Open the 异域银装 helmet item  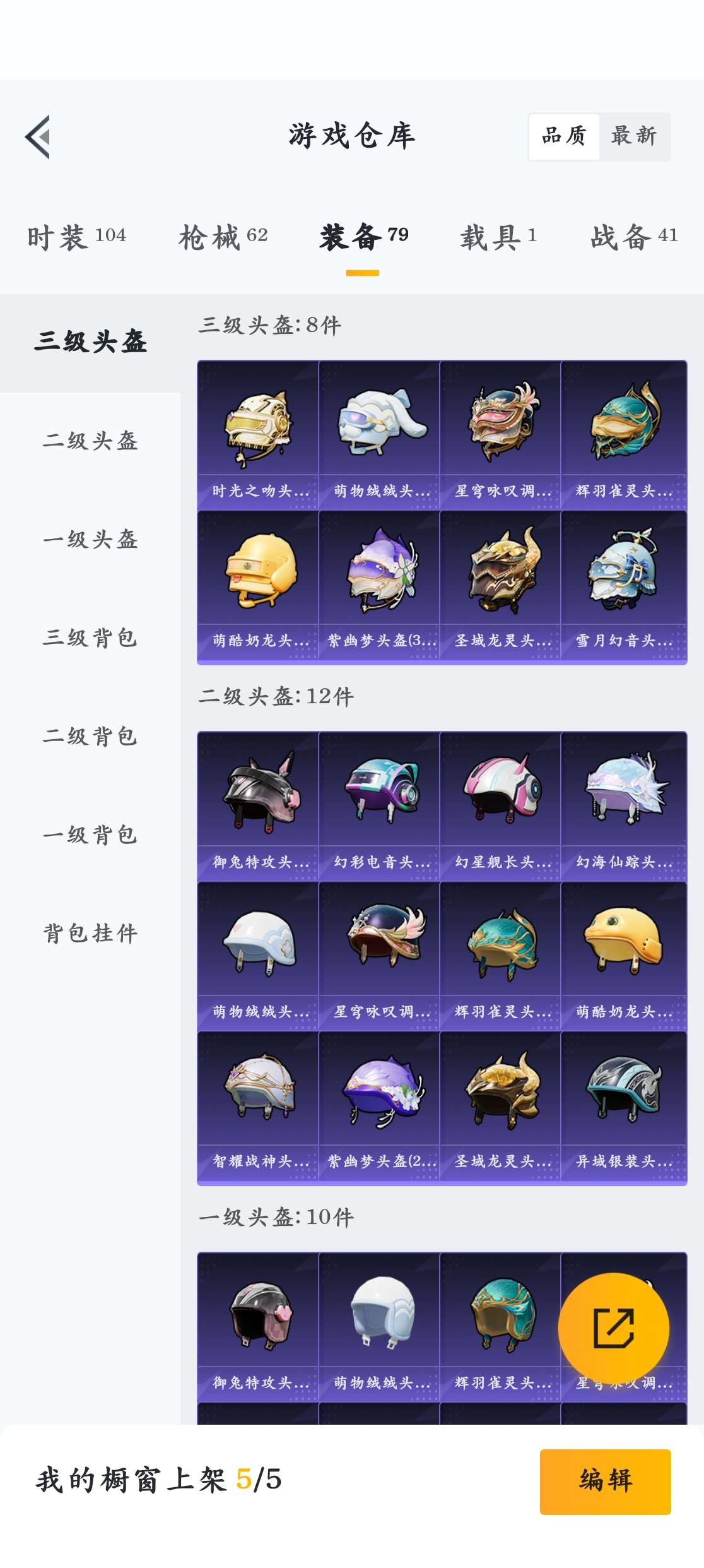pos(623,1106)
